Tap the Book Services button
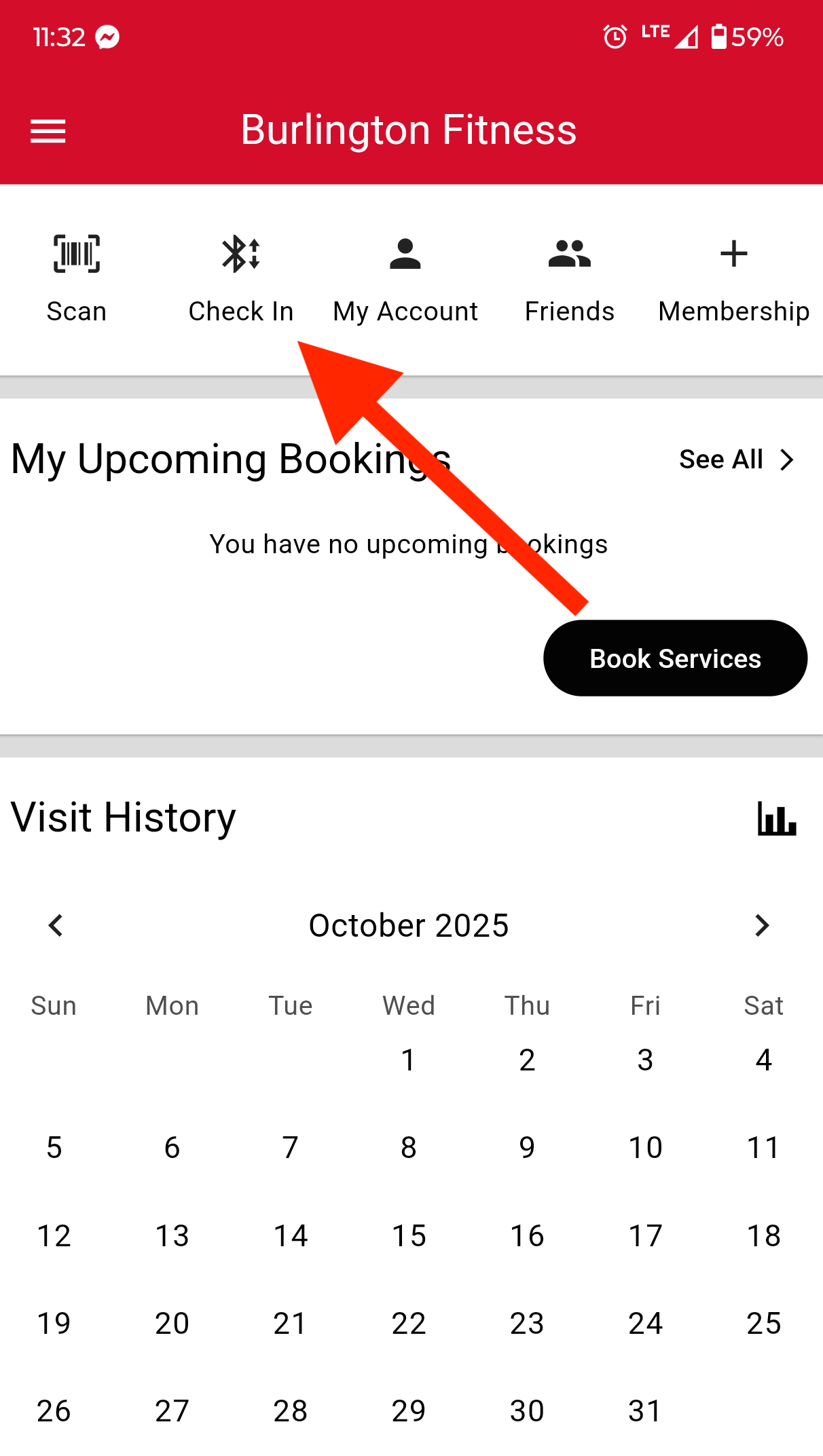823x1456 pixels. coord(675,658)
